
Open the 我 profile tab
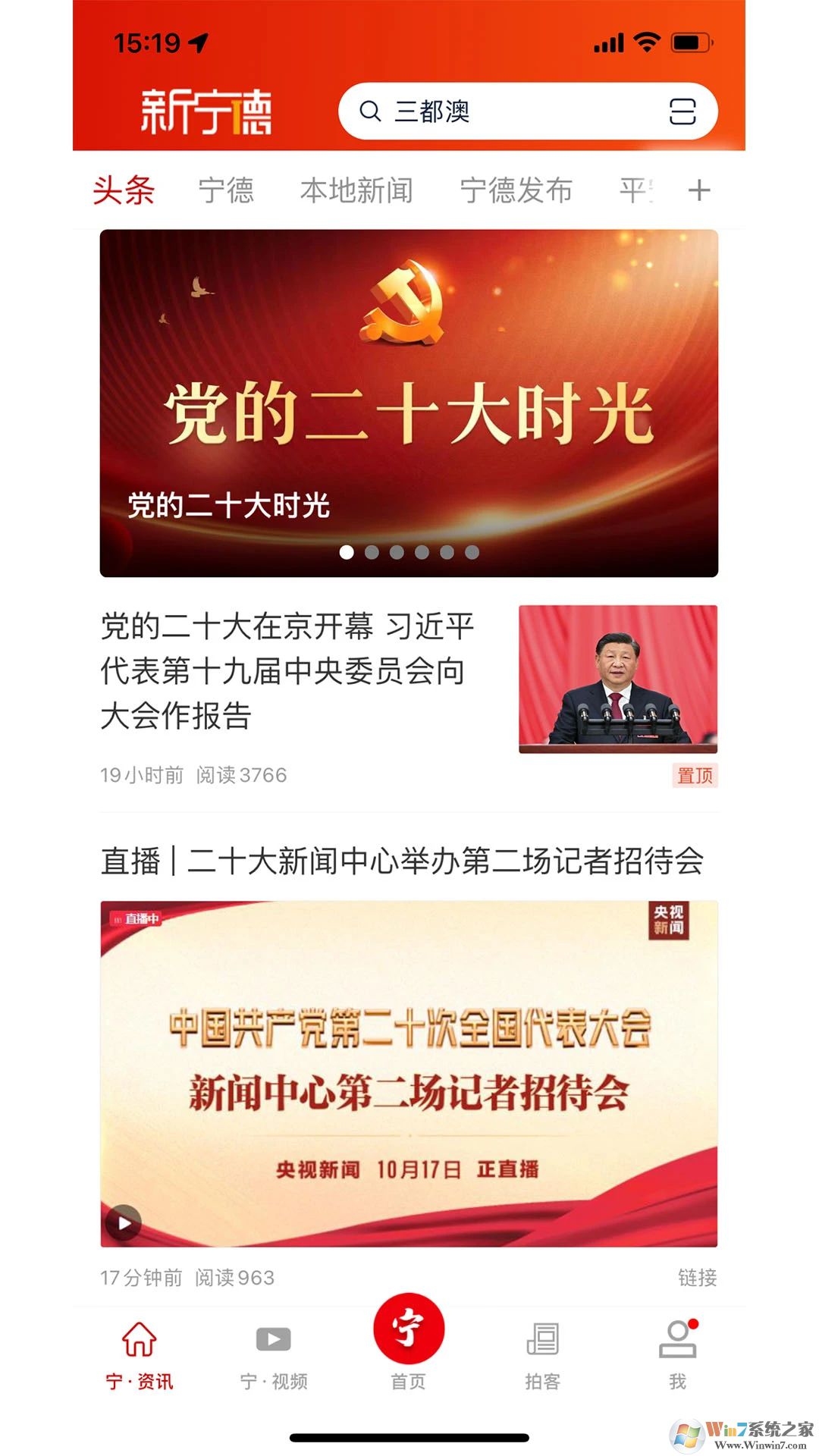coord(677,1354)
